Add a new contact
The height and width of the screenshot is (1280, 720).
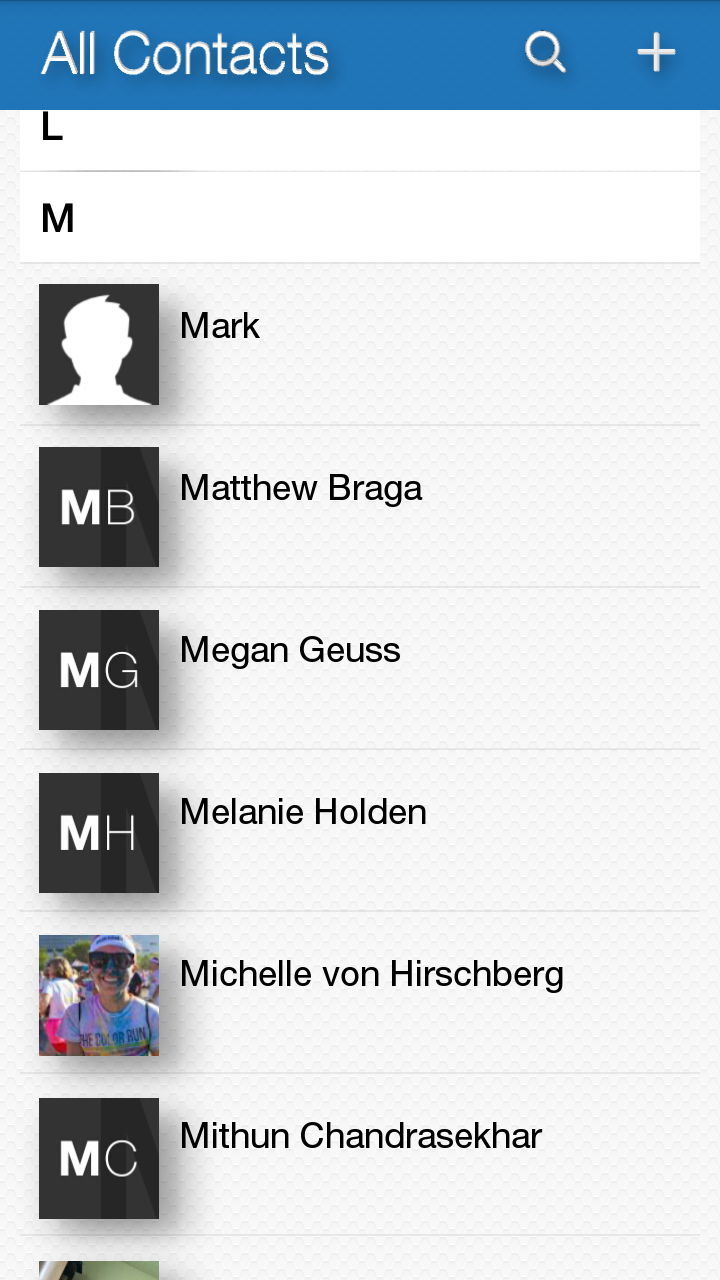tap(656, 52)
